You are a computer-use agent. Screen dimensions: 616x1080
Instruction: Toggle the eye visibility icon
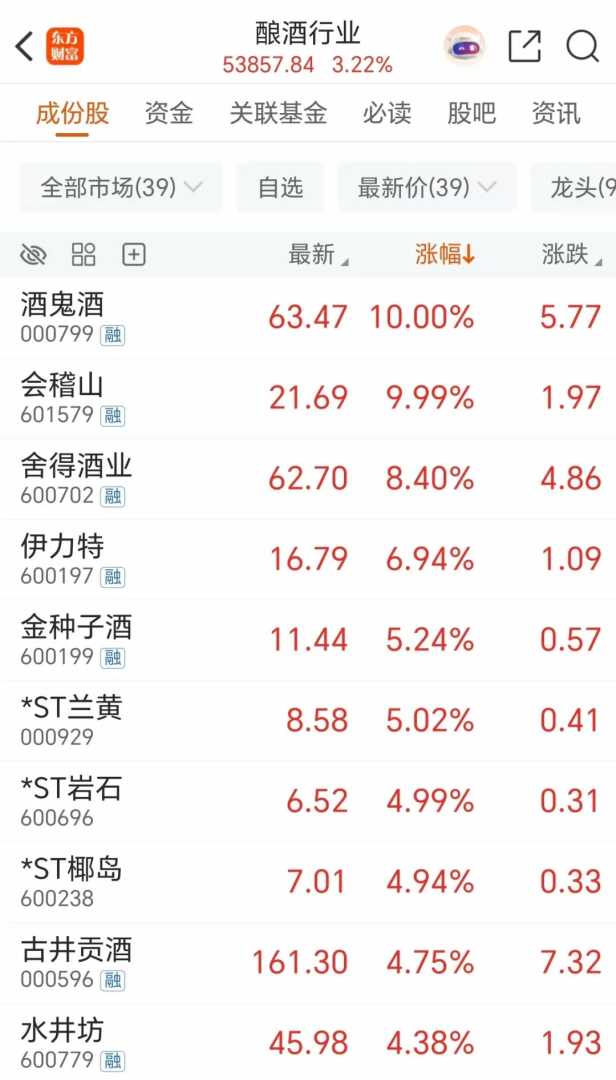click(x=33, y=255)
